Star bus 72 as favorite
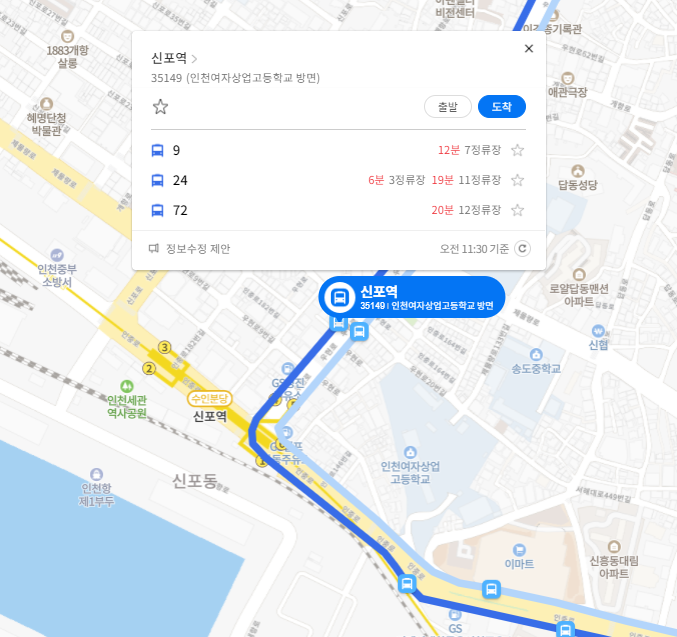 click(517, 210)
